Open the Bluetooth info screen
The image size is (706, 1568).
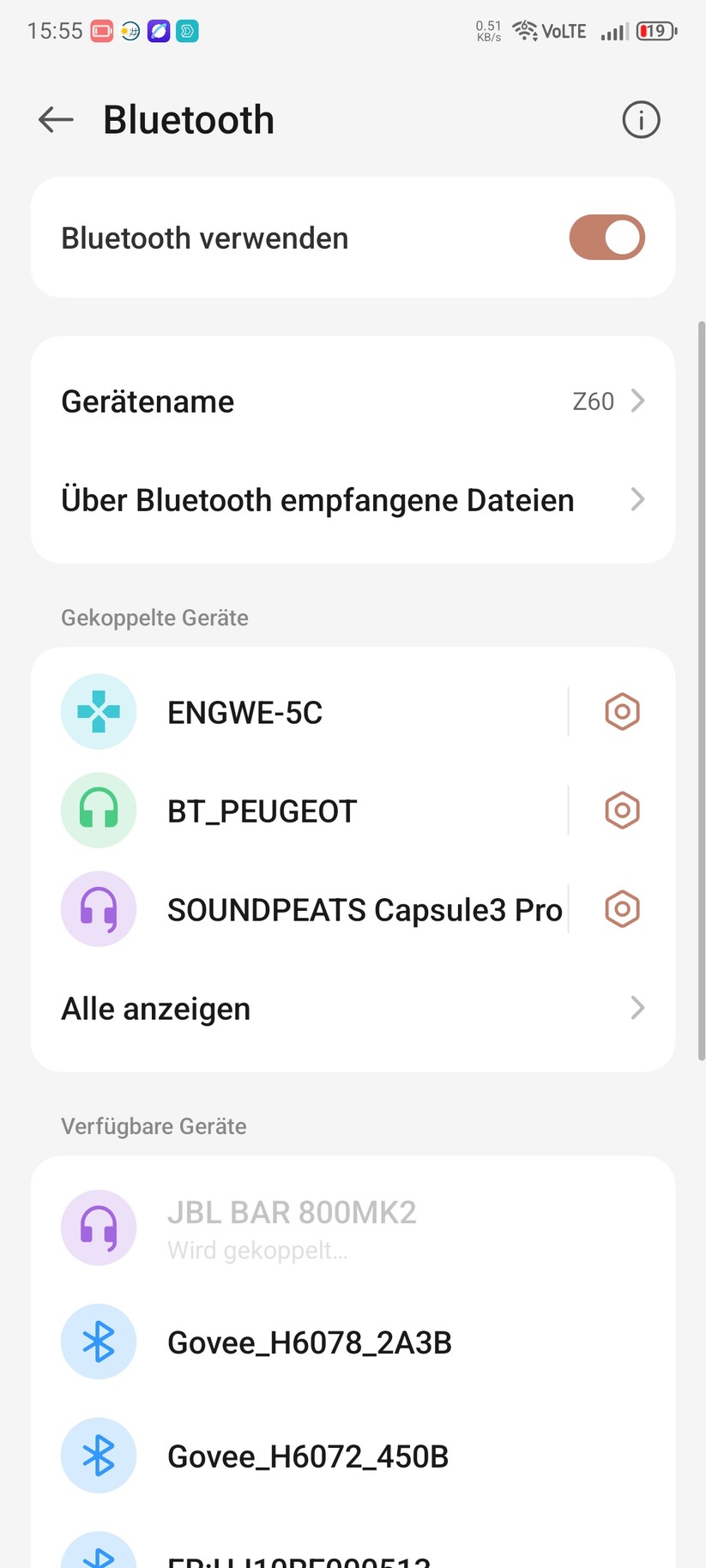(640, 119)
